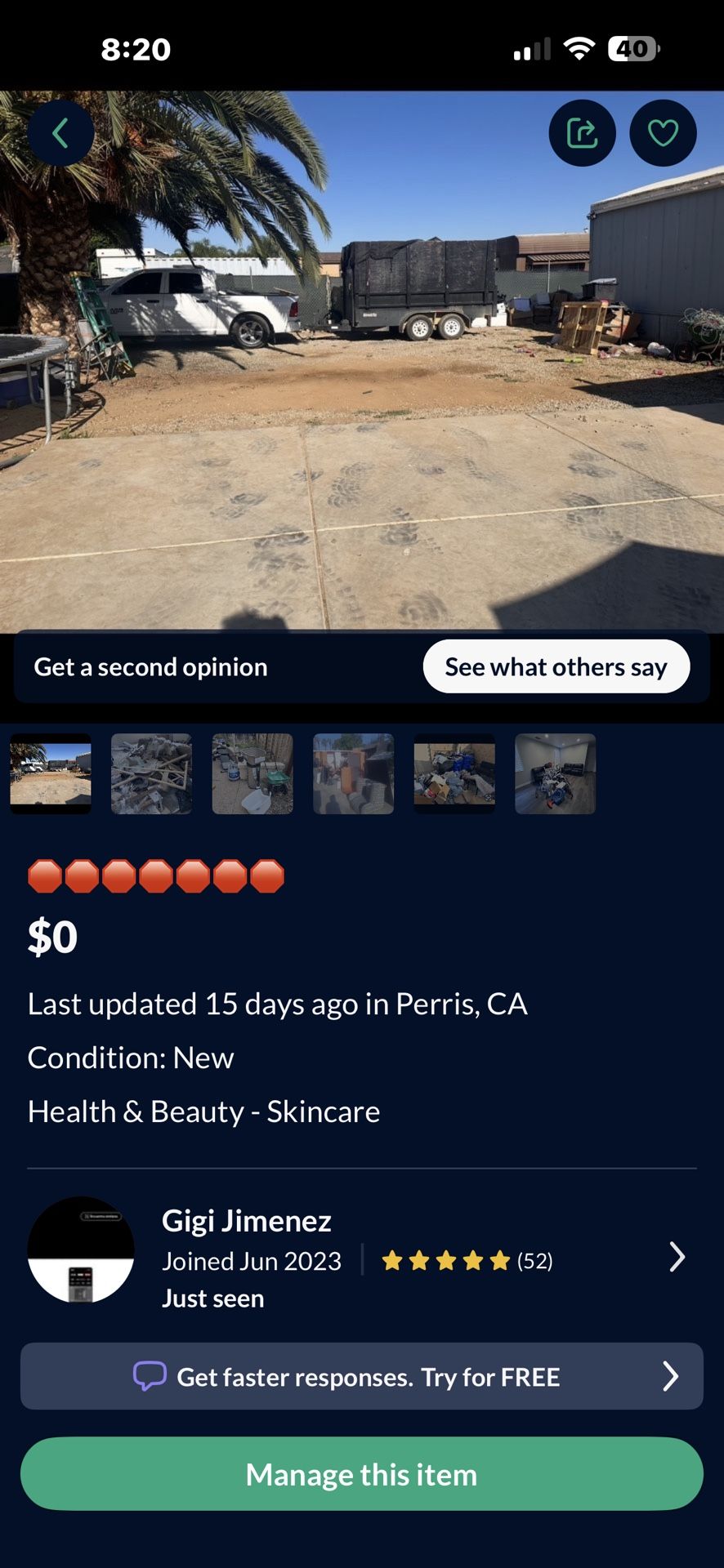
Task: Select the sixth photo thumbnail
Action: (x=556, y=773)
